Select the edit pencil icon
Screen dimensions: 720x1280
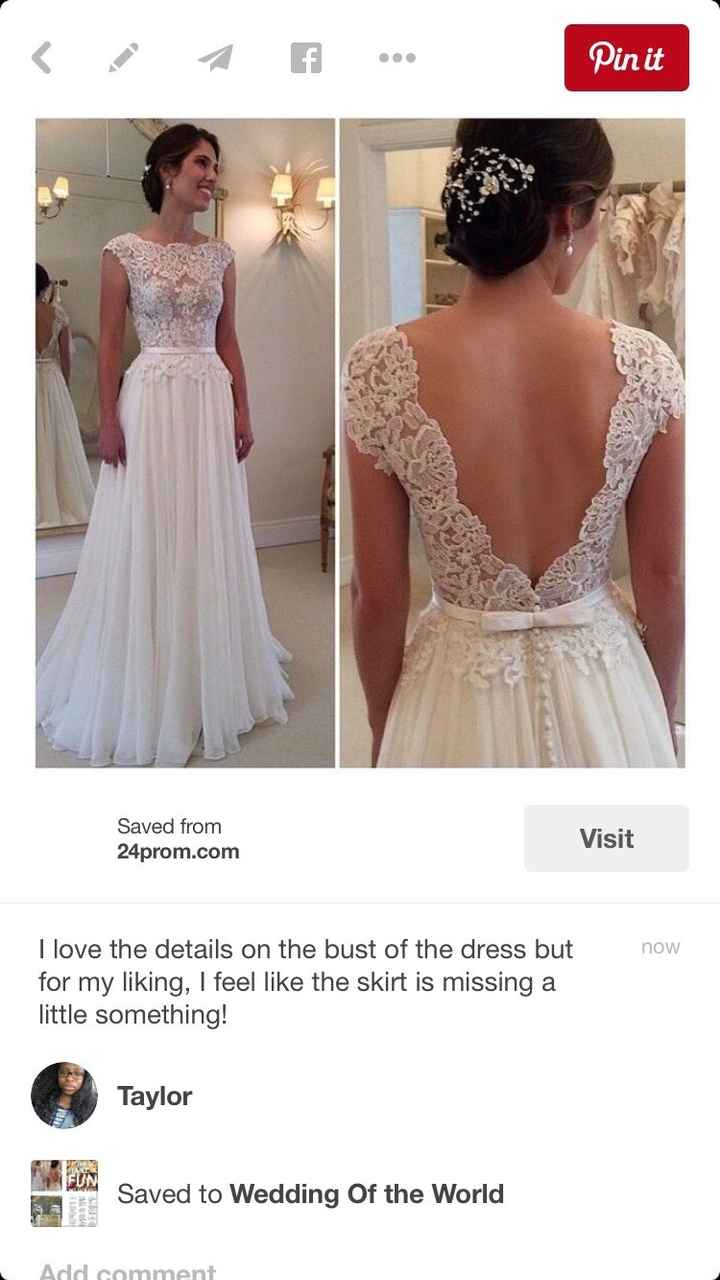[123, 57]
